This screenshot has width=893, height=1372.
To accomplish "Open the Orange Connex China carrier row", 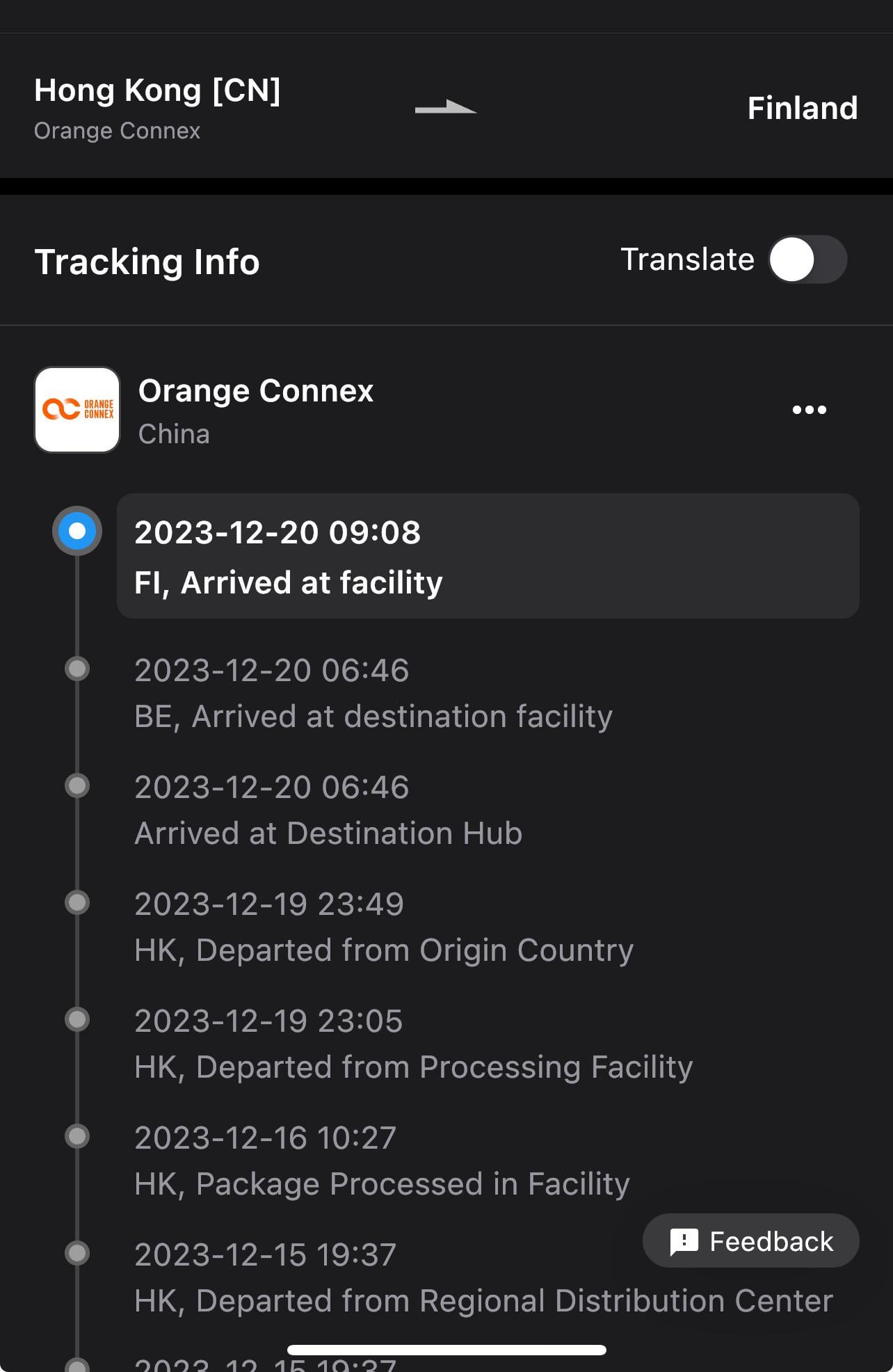I will point(445,410).
